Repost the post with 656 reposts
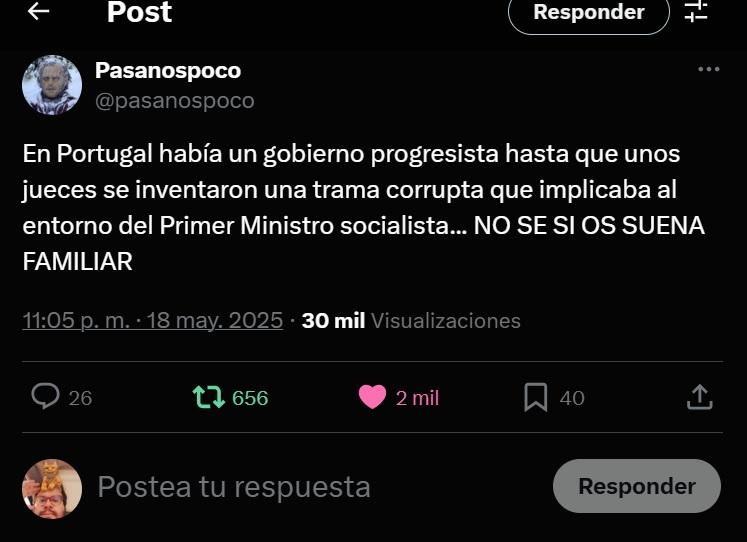Image resolution: width=747 pixels, height=542 pixels. click(x=208, y=397)
